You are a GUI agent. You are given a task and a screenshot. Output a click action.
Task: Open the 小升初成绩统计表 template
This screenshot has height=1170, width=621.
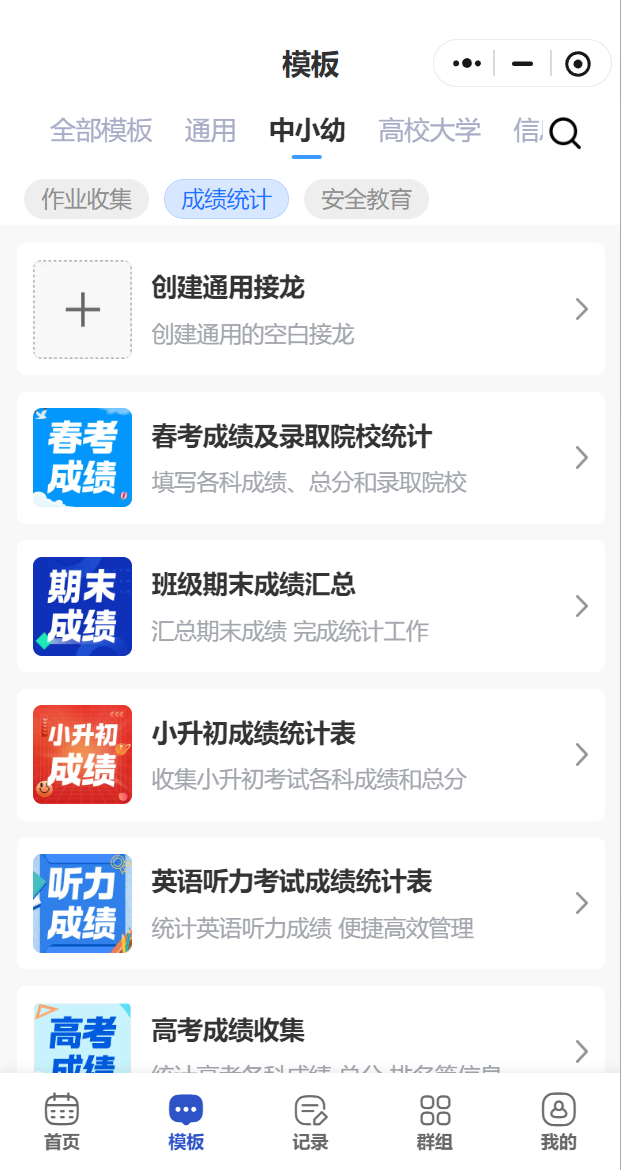click(311, 755)
